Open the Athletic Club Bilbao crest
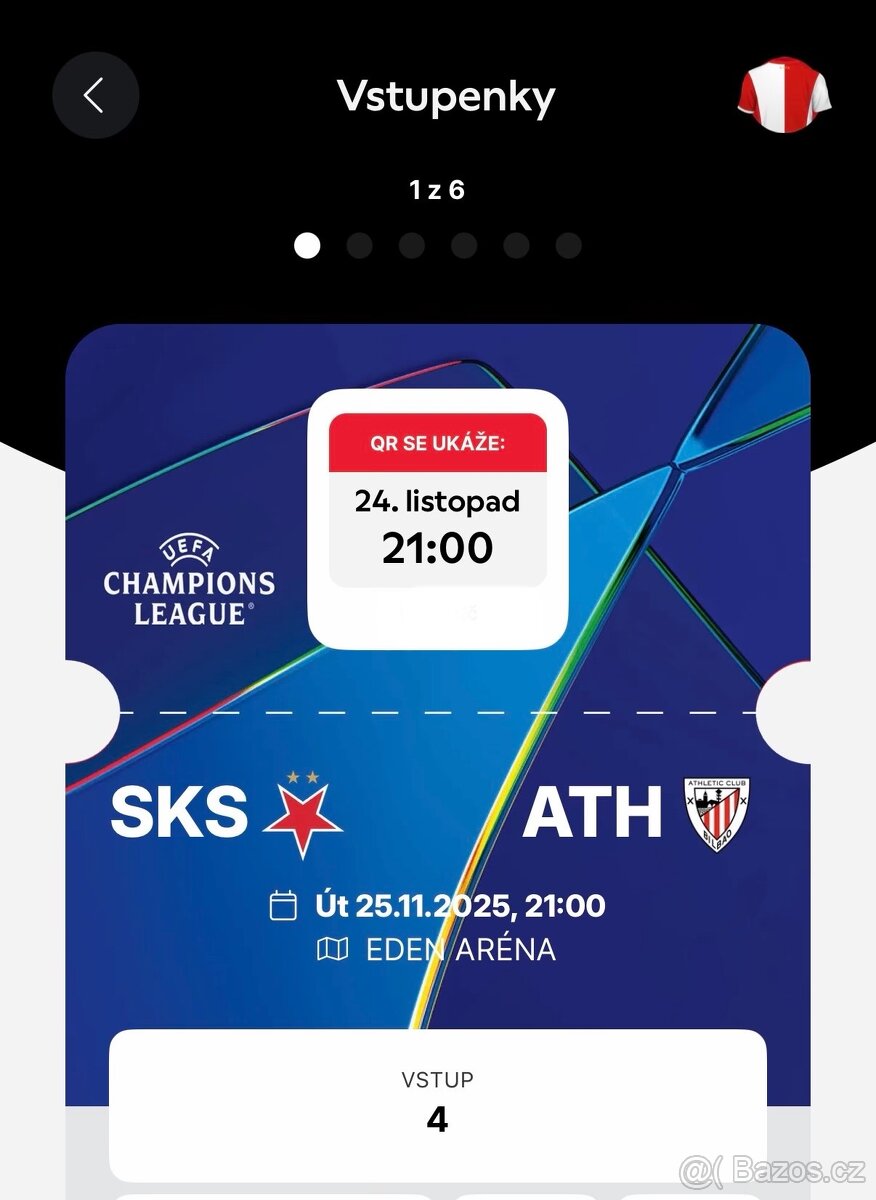 [714, 812]
